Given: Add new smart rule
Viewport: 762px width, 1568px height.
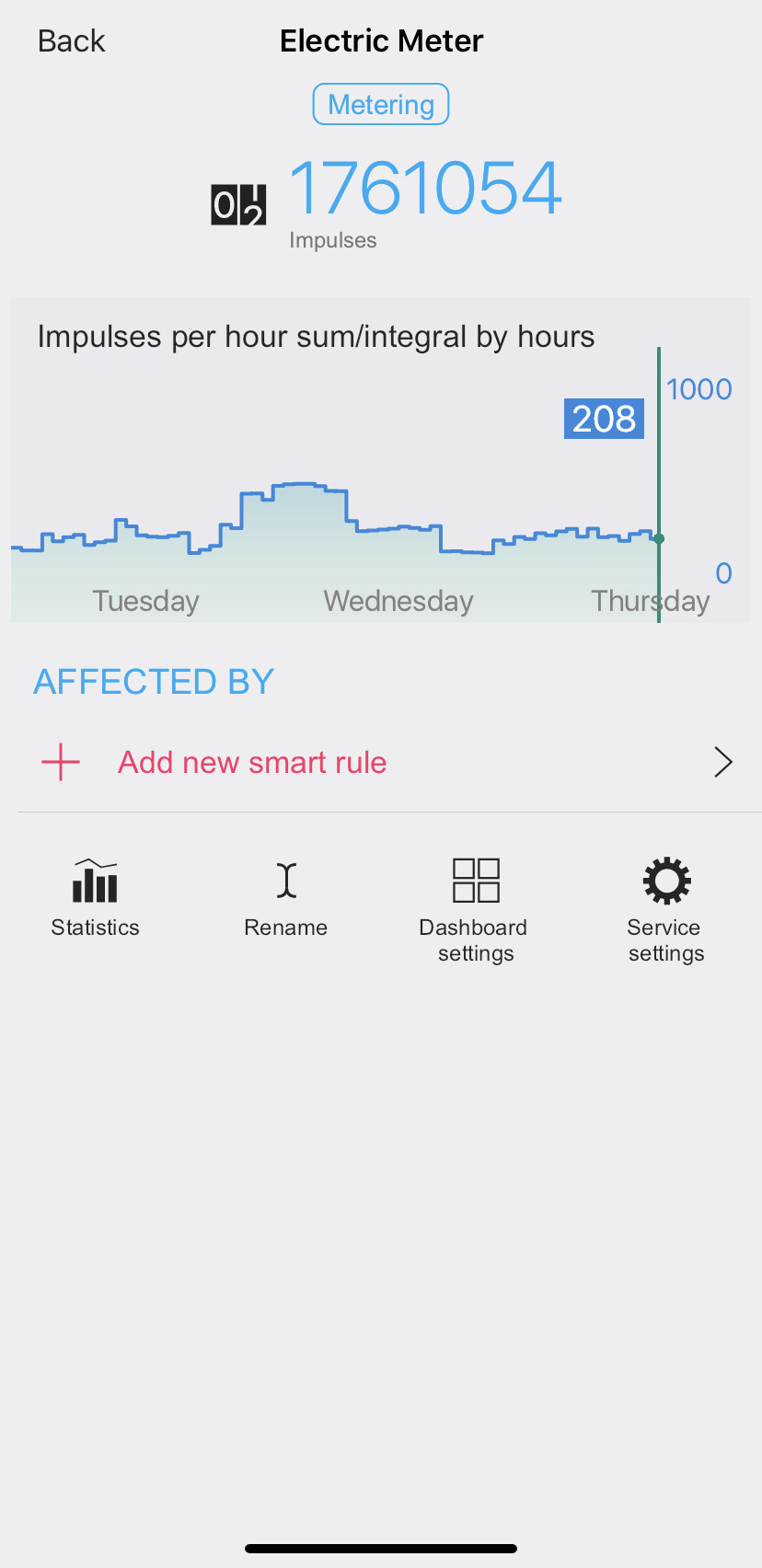Looking at the screenshot, I should pyautogui.click(x=252, y=762).
